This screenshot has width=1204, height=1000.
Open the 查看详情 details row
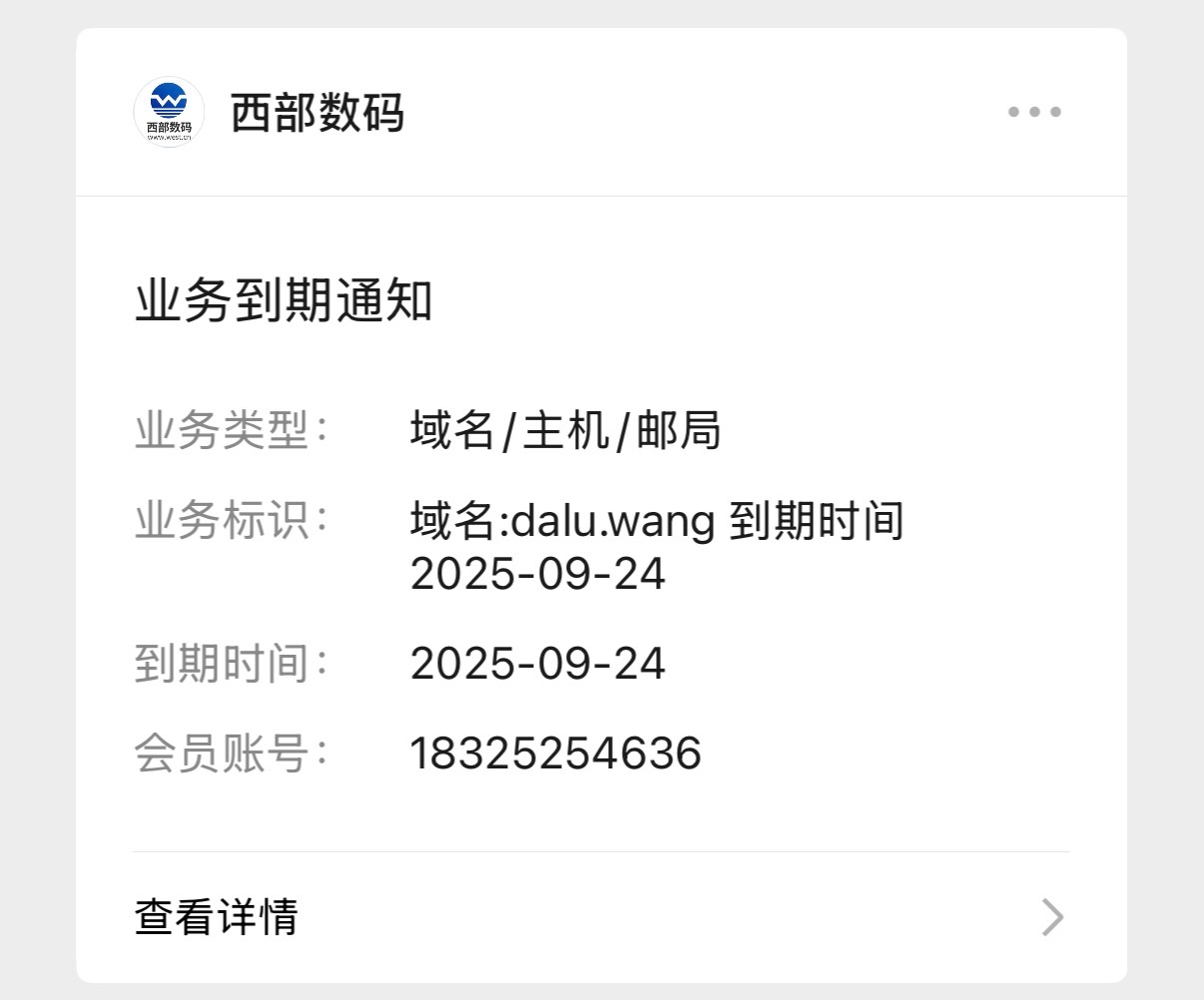(x=599, y=916)
